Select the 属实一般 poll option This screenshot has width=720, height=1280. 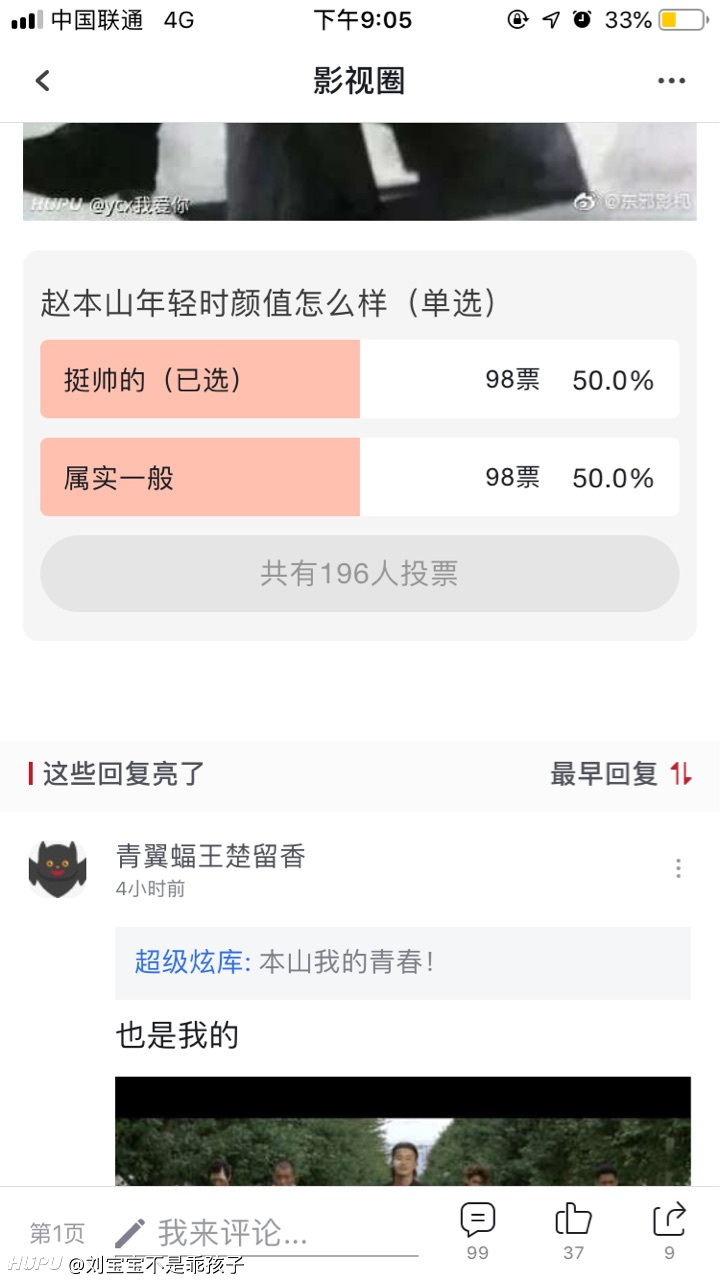tap(360, 477)
